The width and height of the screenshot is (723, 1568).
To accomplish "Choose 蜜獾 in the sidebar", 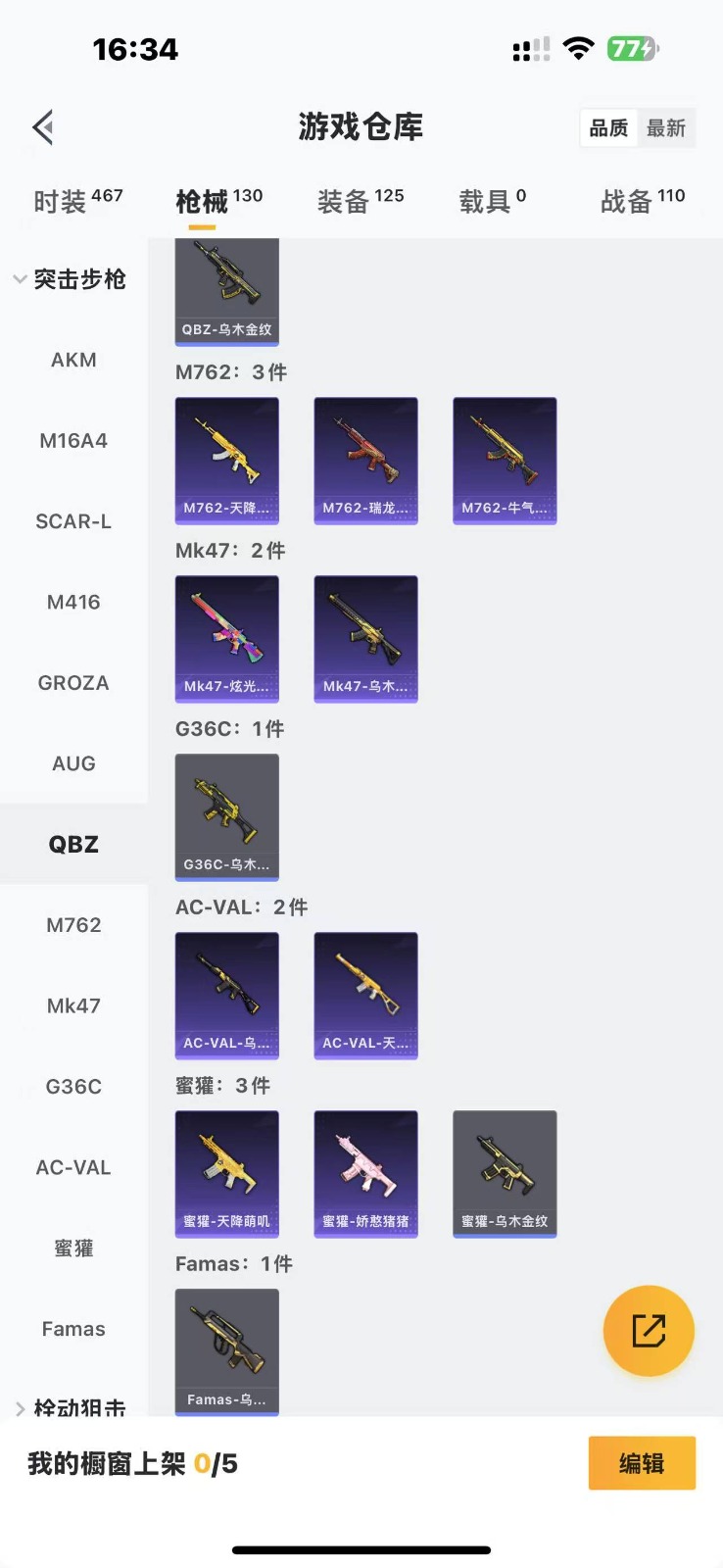I will [73, 1249].
